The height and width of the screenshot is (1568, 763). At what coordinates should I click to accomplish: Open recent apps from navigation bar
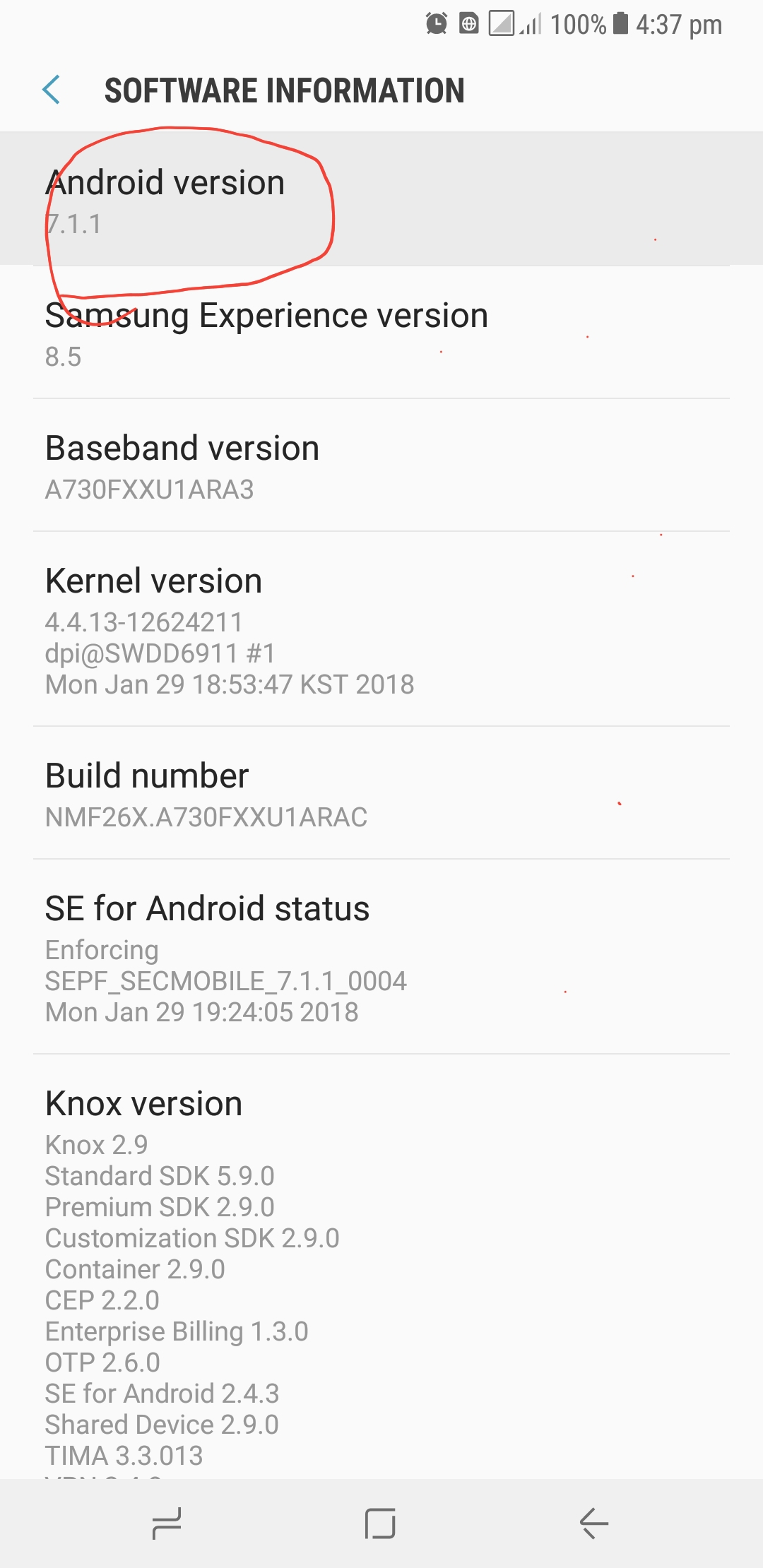click(x=167, y=1523)
